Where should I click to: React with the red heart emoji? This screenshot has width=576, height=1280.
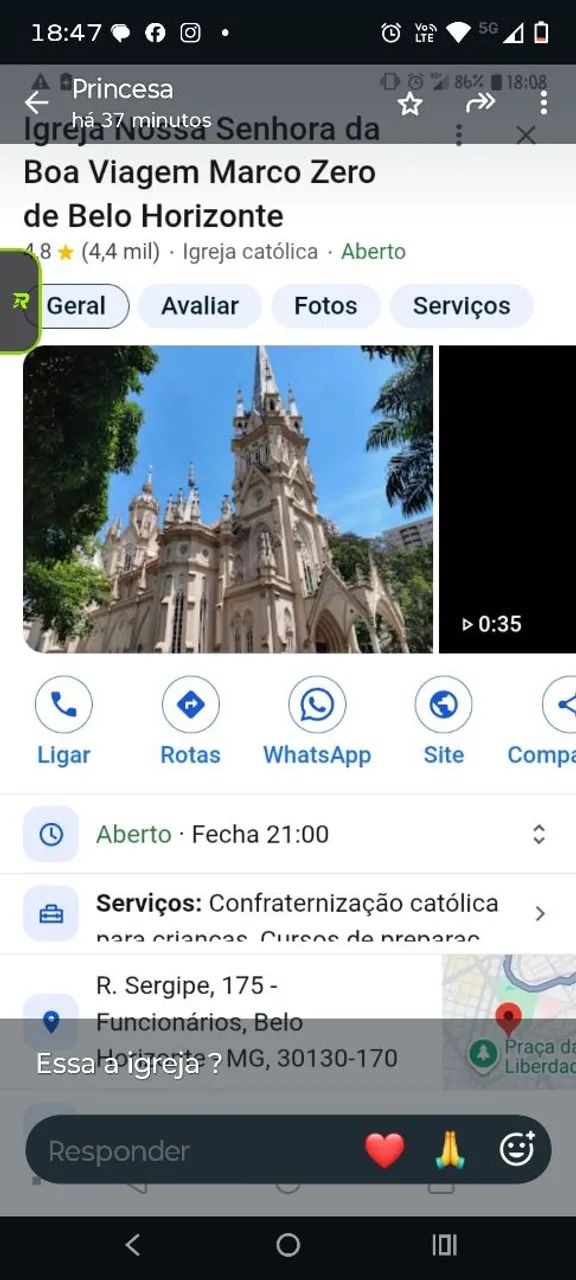384,1151
